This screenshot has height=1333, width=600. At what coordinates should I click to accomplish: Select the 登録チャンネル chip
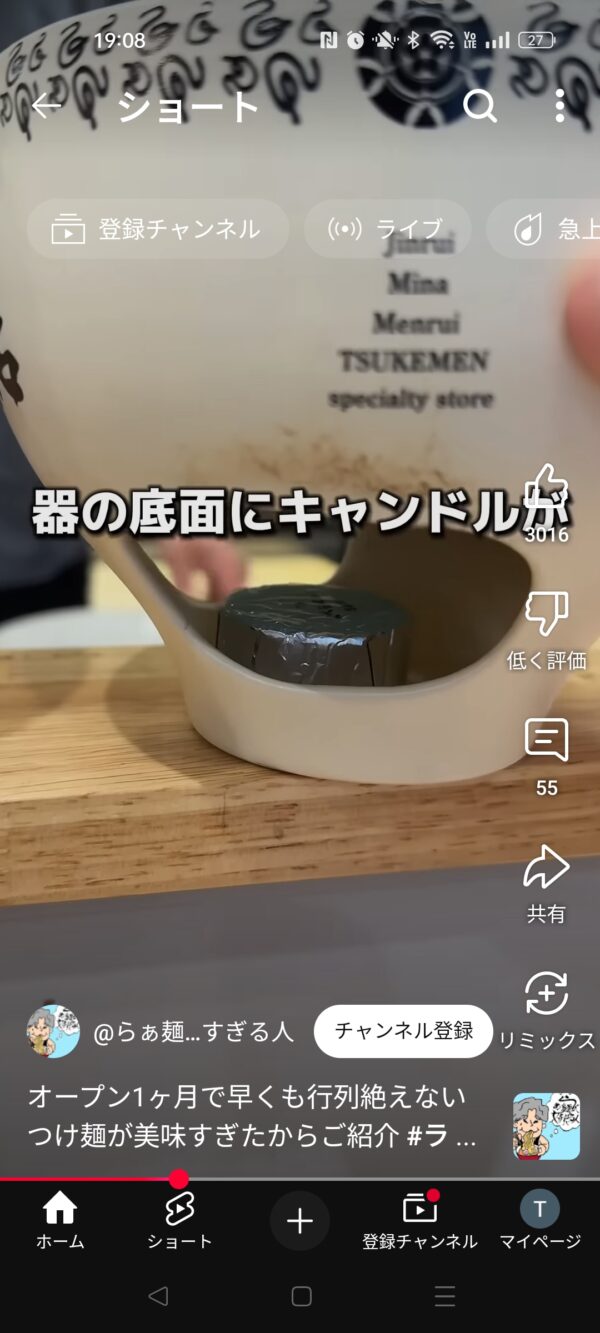click(158, 229)
